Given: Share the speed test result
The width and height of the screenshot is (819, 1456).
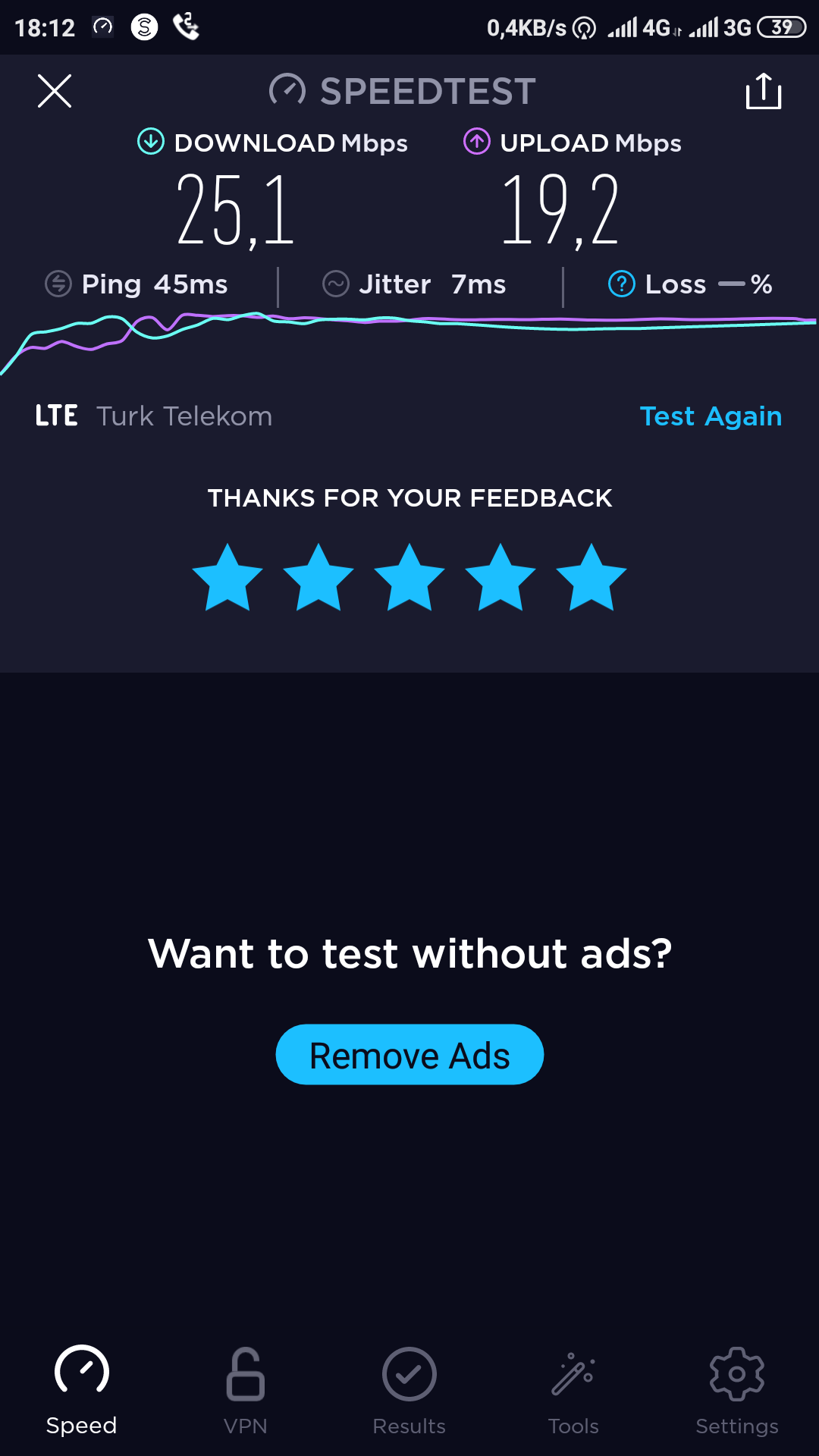Looking at the screenshot, I should [763, 91].
